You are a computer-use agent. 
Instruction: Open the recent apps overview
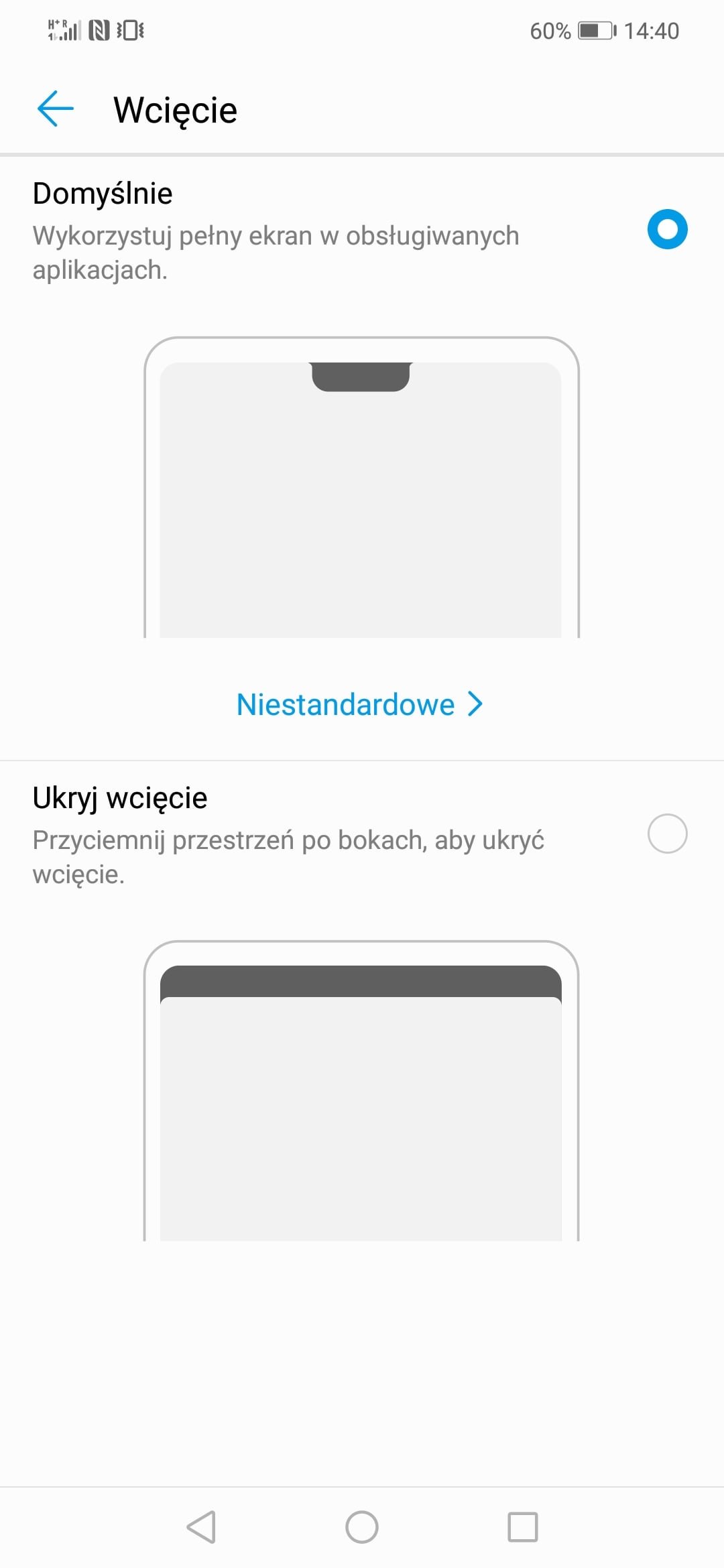(x=523, y=1527)
